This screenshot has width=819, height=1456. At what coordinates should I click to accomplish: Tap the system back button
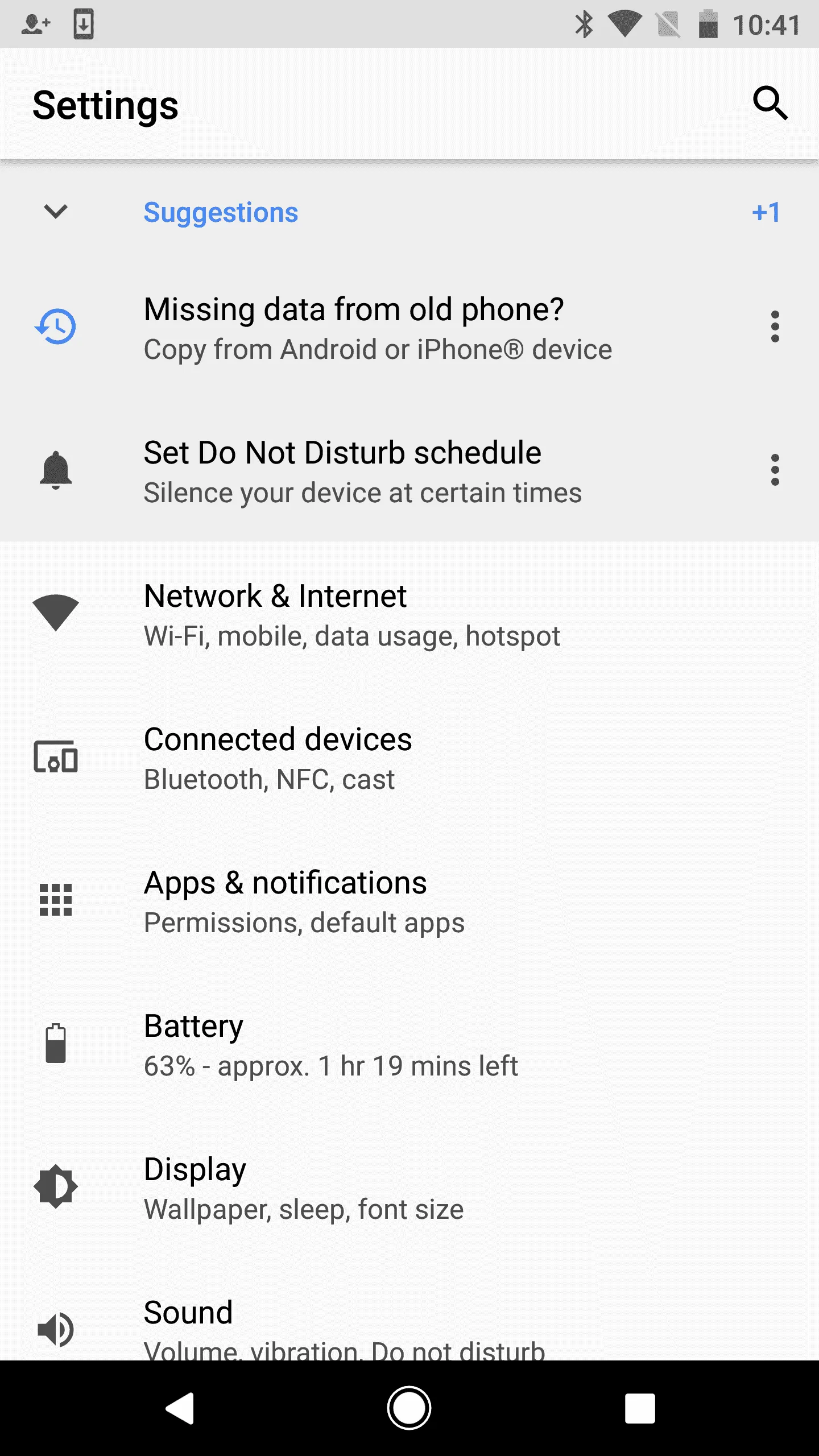(180, 1408)
